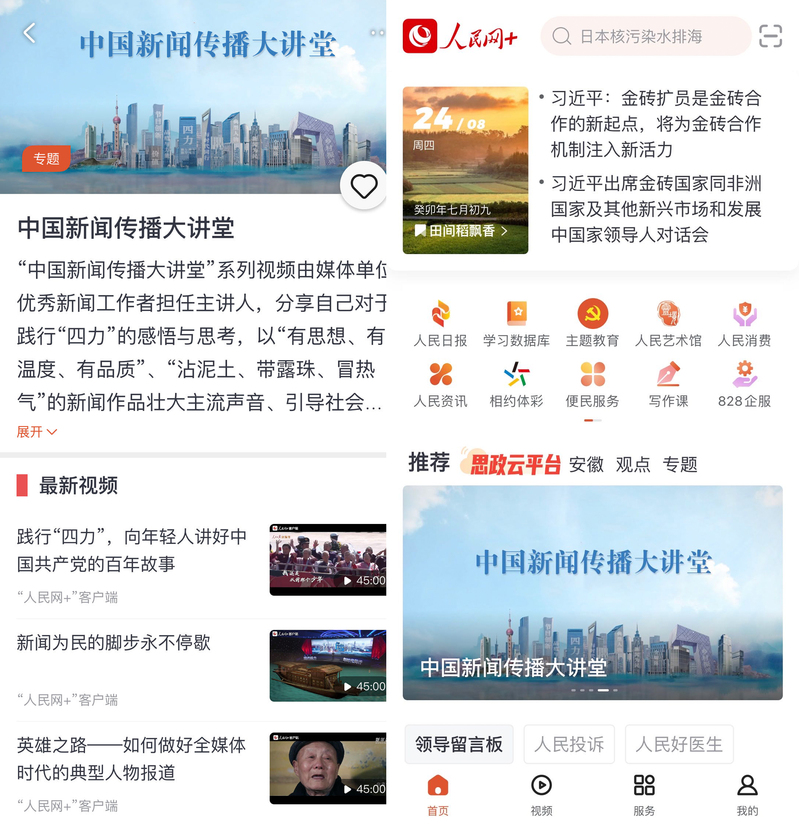Switch to the 视频 bottom tab
This screenshot has height=832, width=799.
[x=541, y=794]
